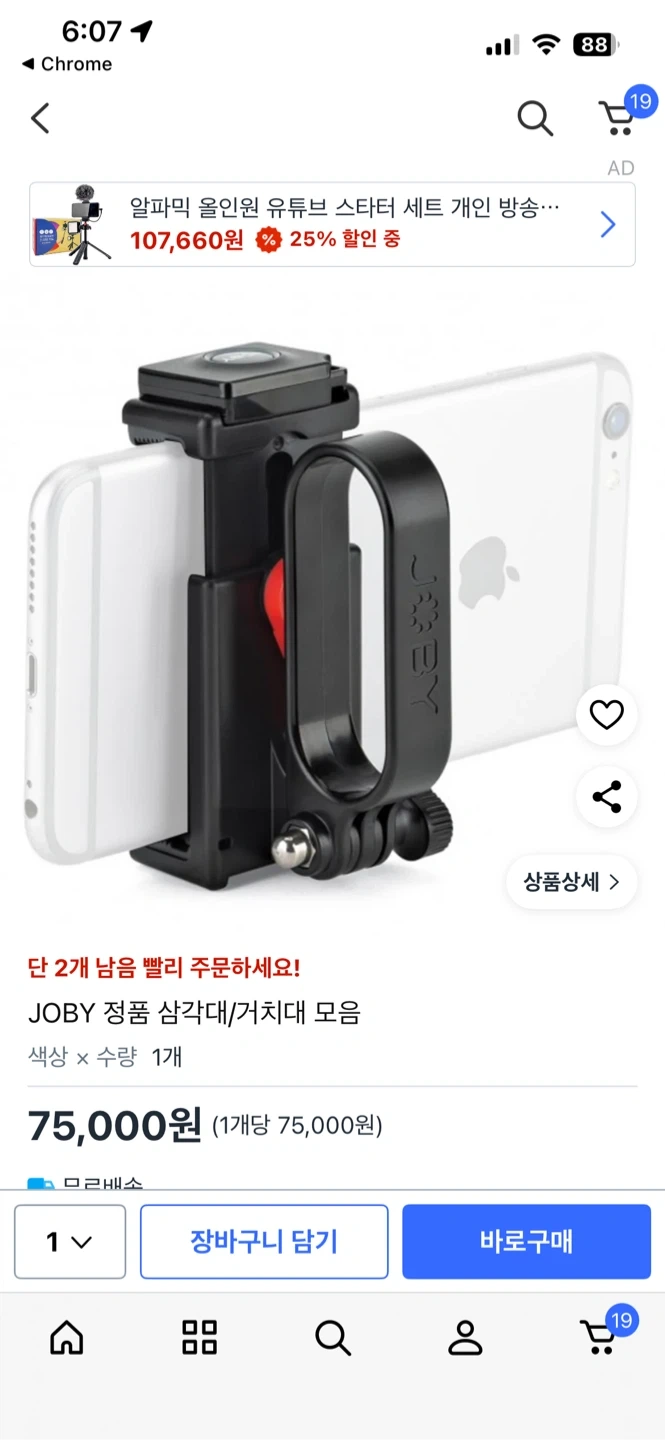
Task: Open the my profile tab
Action: [x=465, y=1337]
